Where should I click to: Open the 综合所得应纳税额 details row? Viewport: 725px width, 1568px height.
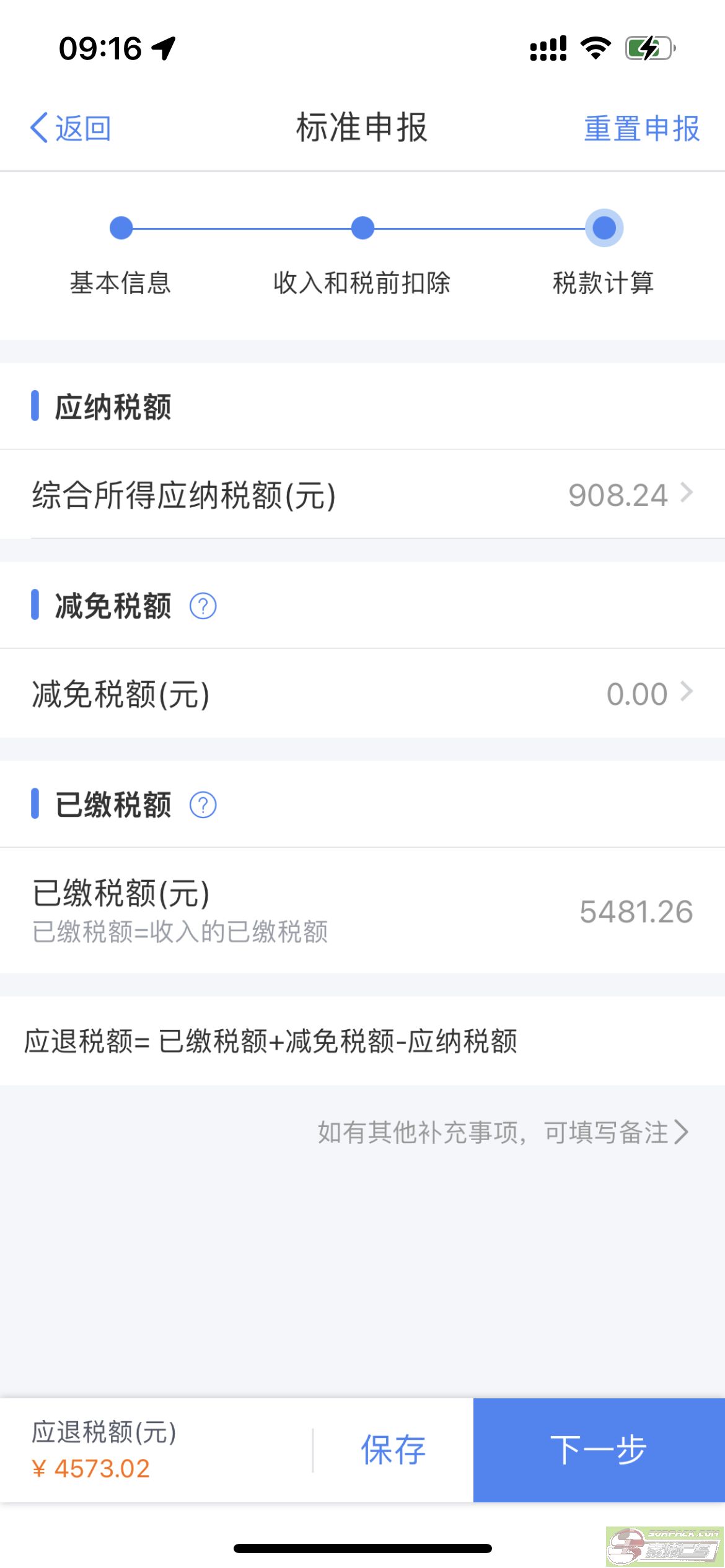[x=362, y=494]
